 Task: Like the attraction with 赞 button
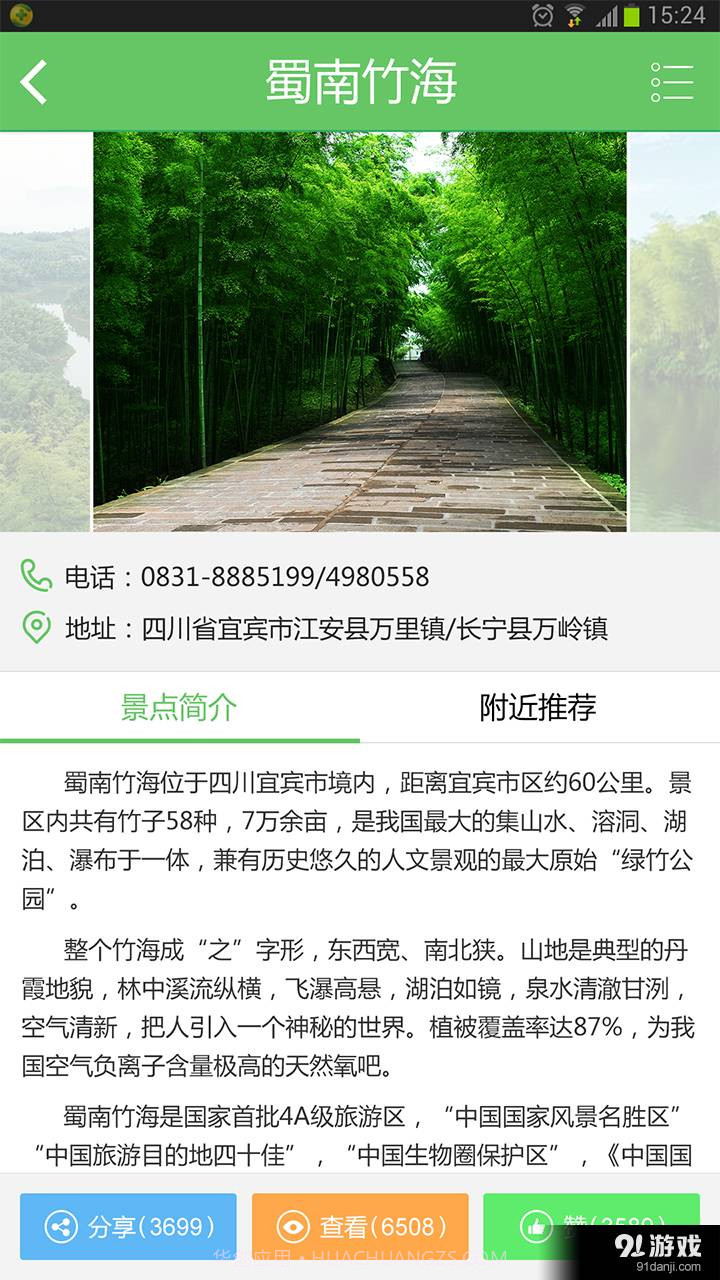[592, 1226]
